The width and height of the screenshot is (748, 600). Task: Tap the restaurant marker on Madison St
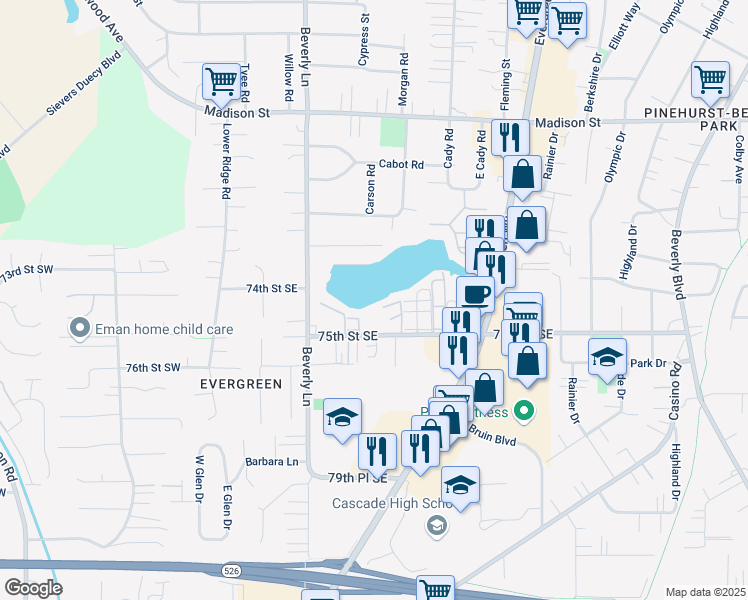511,137
